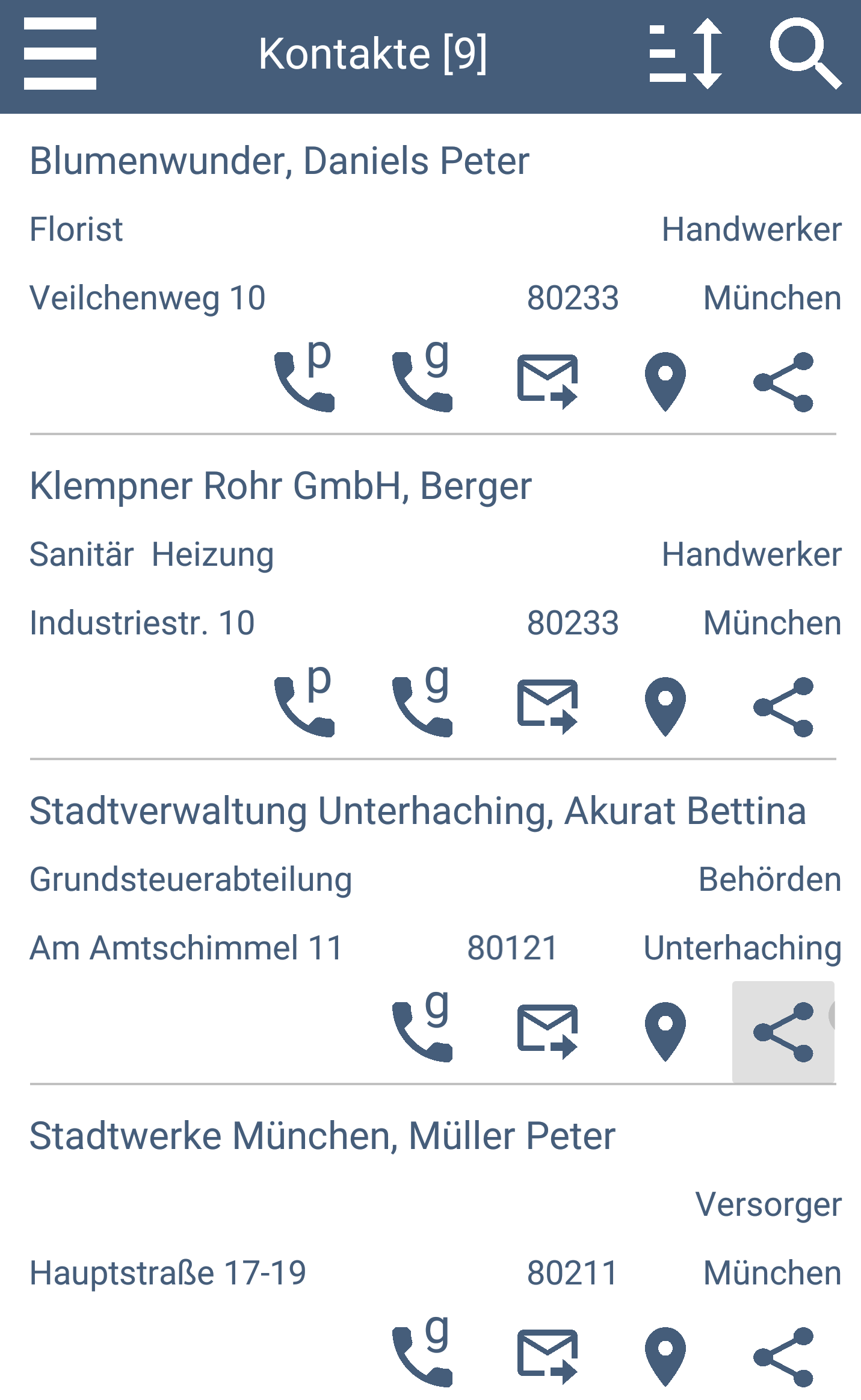Open Klempner Rohr GmbH contact details

(281, 486)
